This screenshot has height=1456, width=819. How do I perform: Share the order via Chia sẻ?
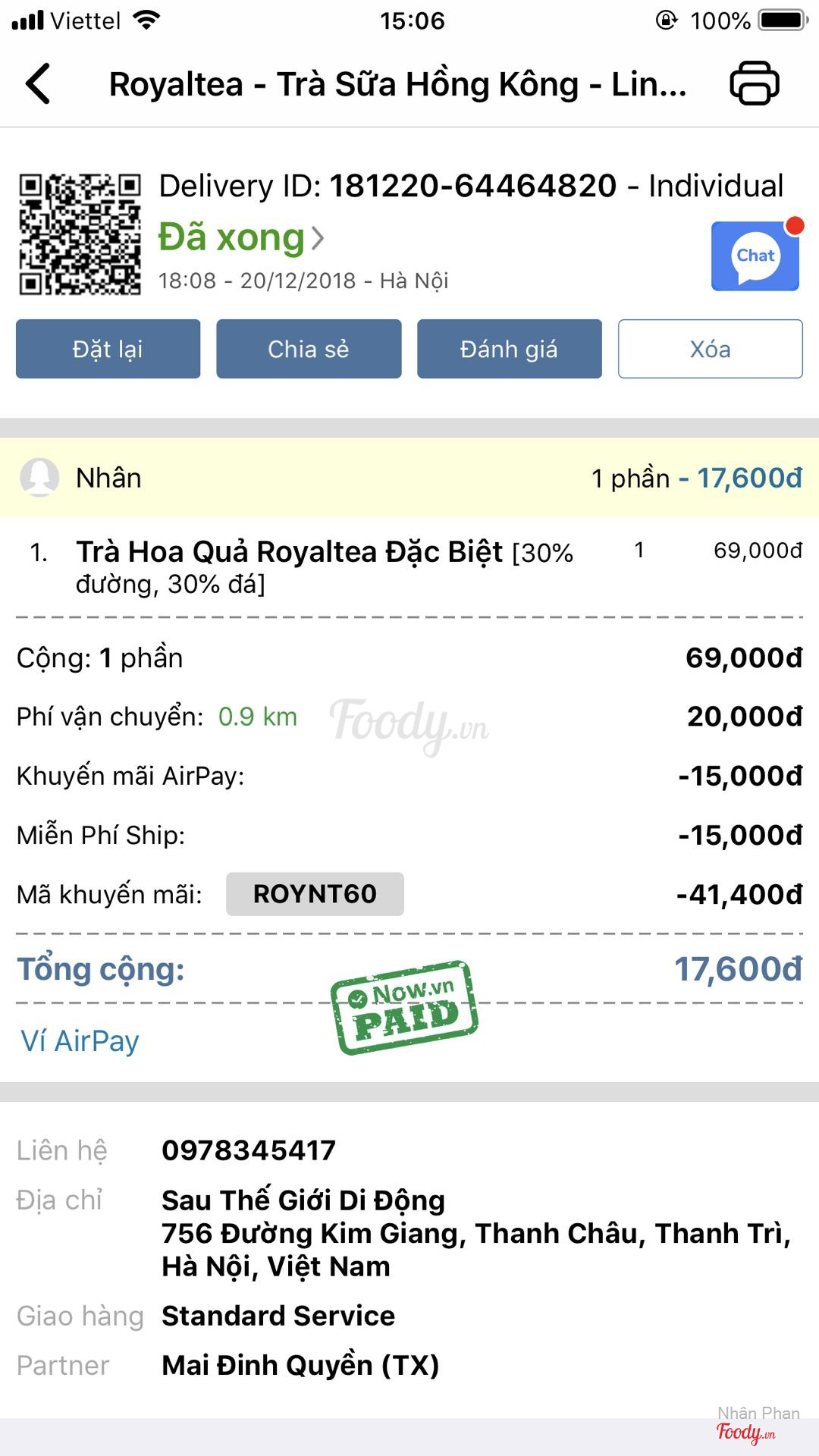pos(309,349)
